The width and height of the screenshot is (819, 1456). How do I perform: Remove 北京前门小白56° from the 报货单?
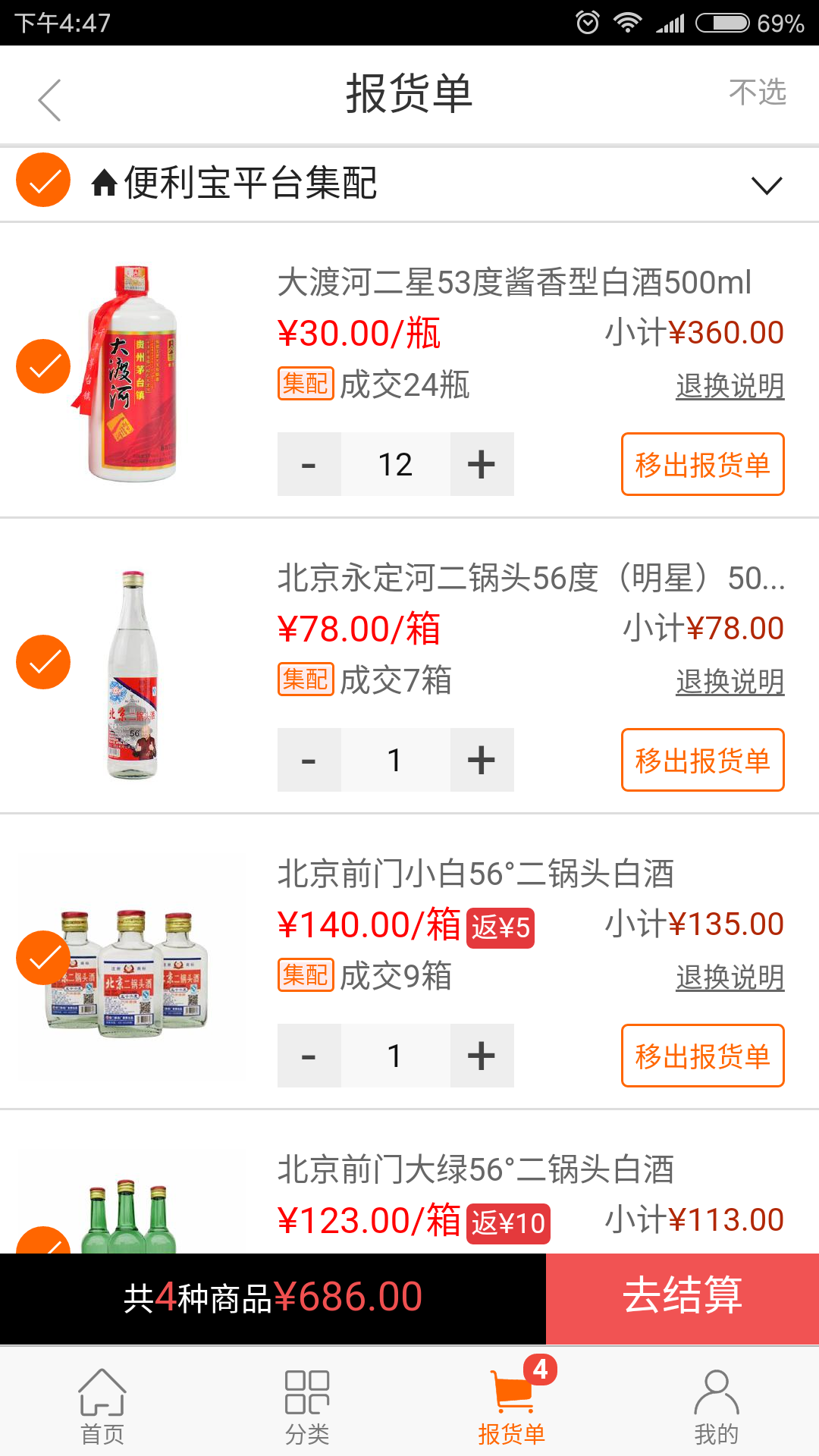(x=703, y=1056)
